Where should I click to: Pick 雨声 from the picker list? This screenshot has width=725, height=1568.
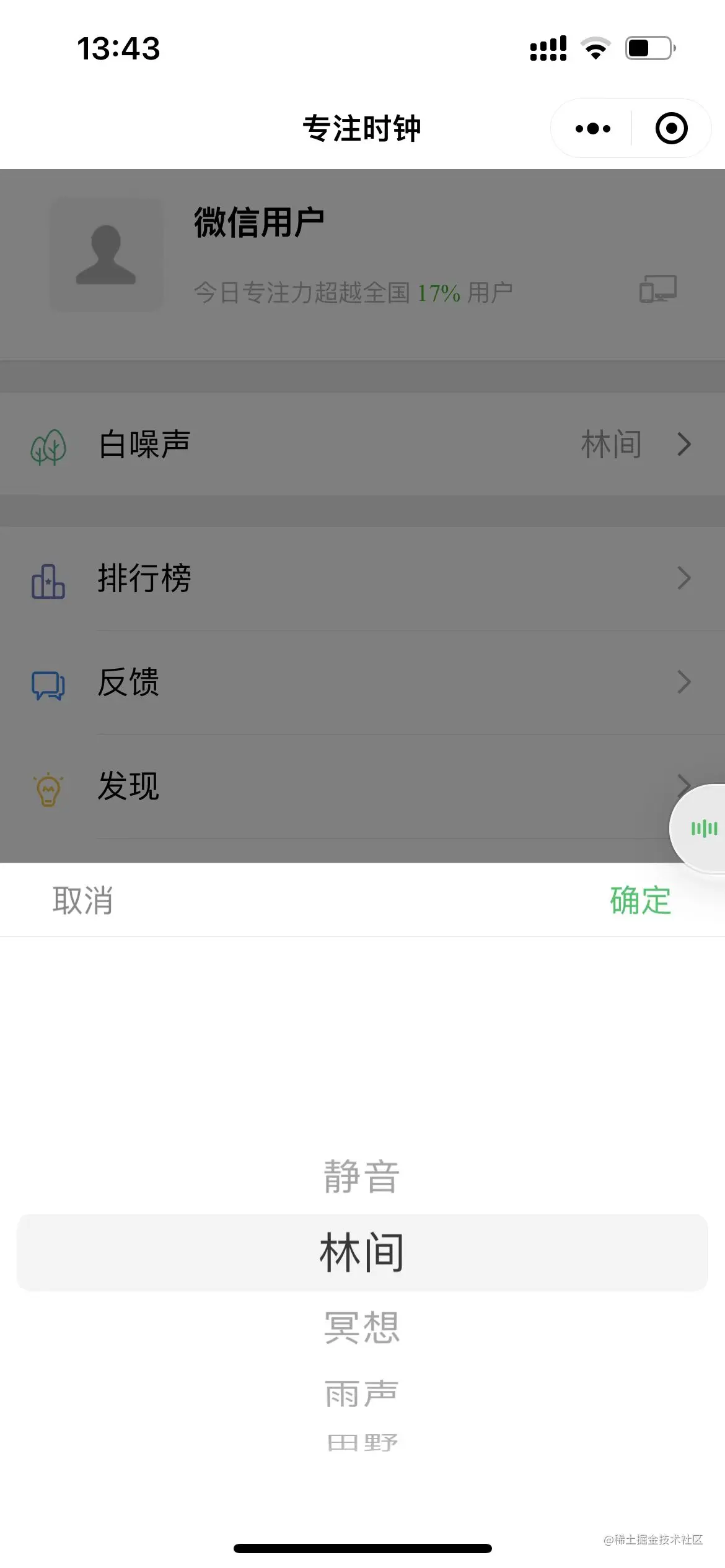[x=362, y=1393]
